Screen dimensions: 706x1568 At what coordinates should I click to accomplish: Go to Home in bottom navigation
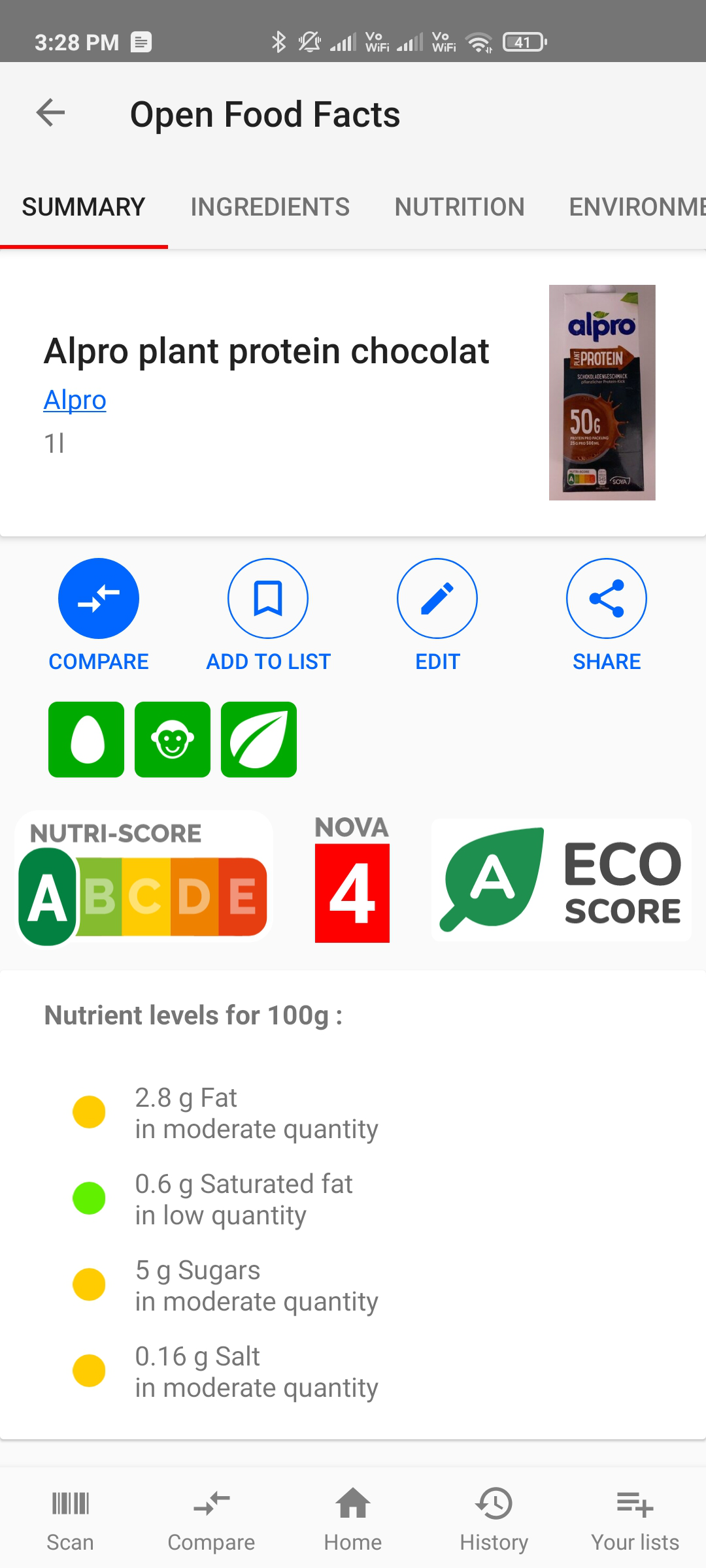353,1520
